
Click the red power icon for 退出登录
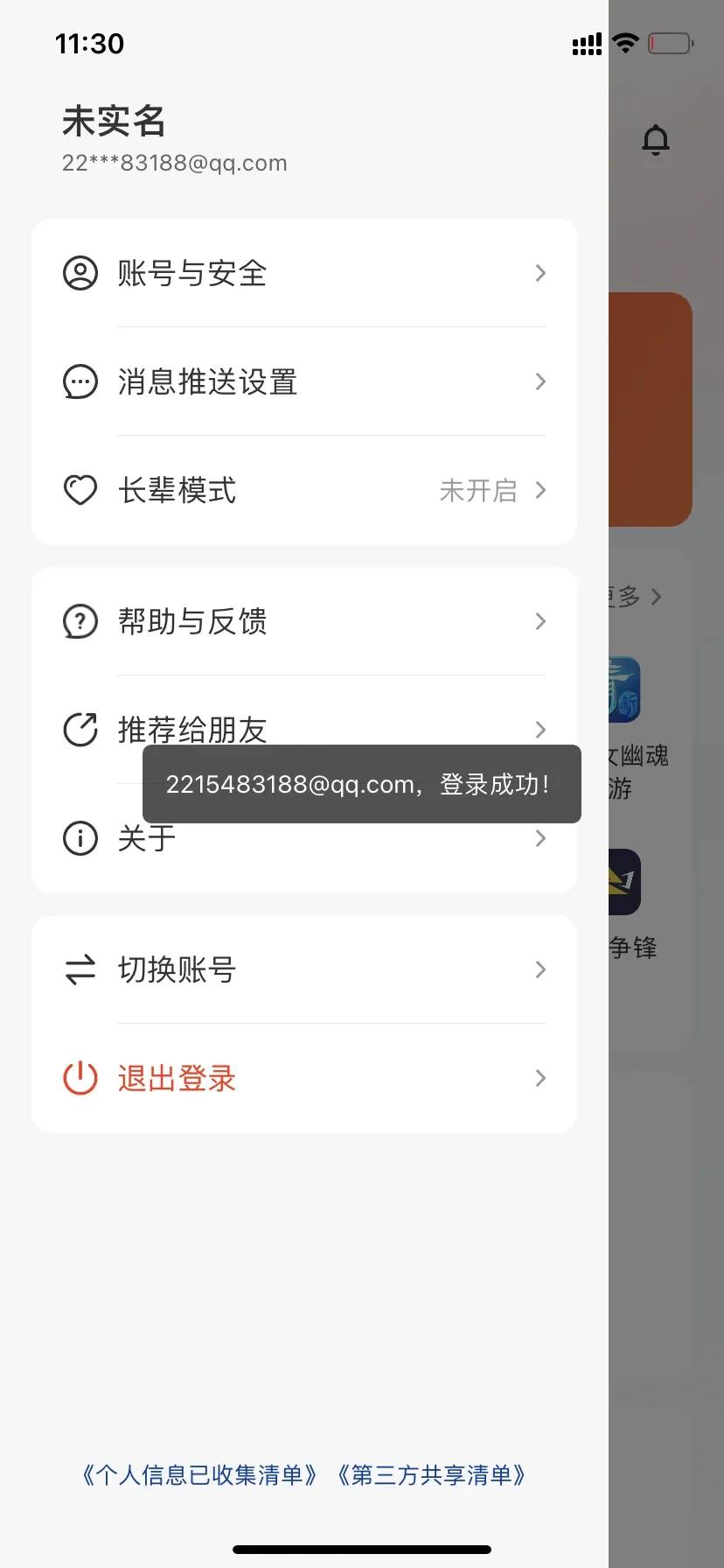tap(80, 1078)
